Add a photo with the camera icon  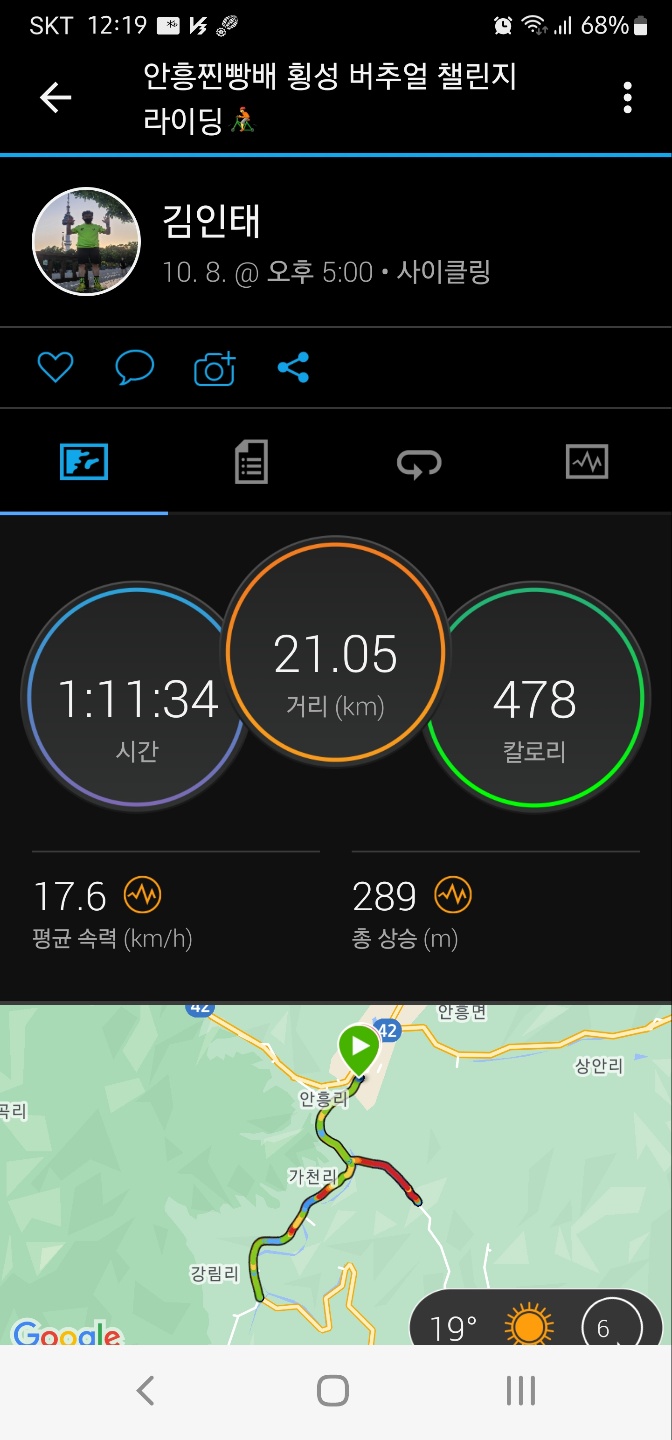[214, 369]
